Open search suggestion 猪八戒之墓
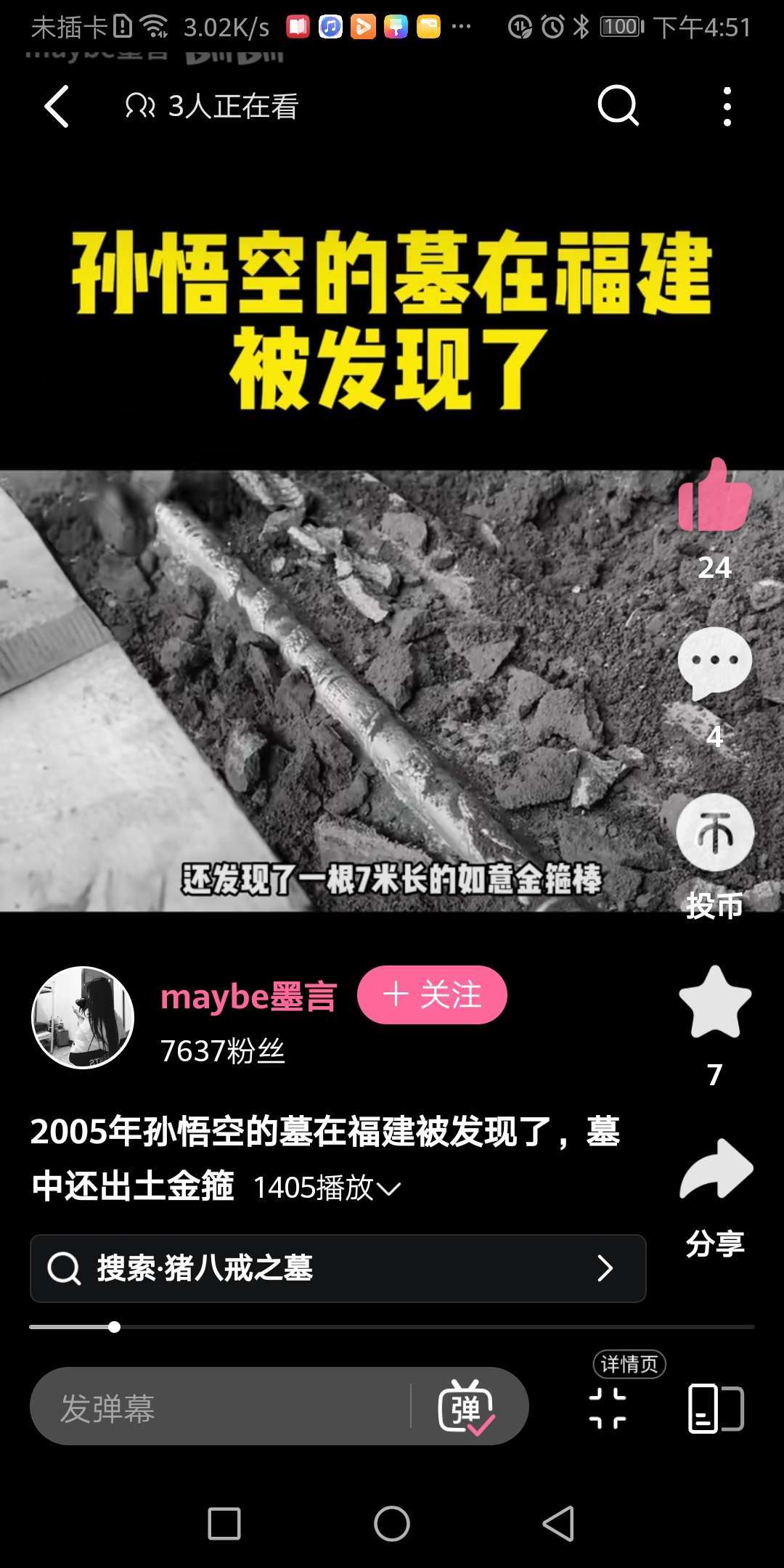This screenshot has height=1568, width=784. click(x=338, y=1268)
